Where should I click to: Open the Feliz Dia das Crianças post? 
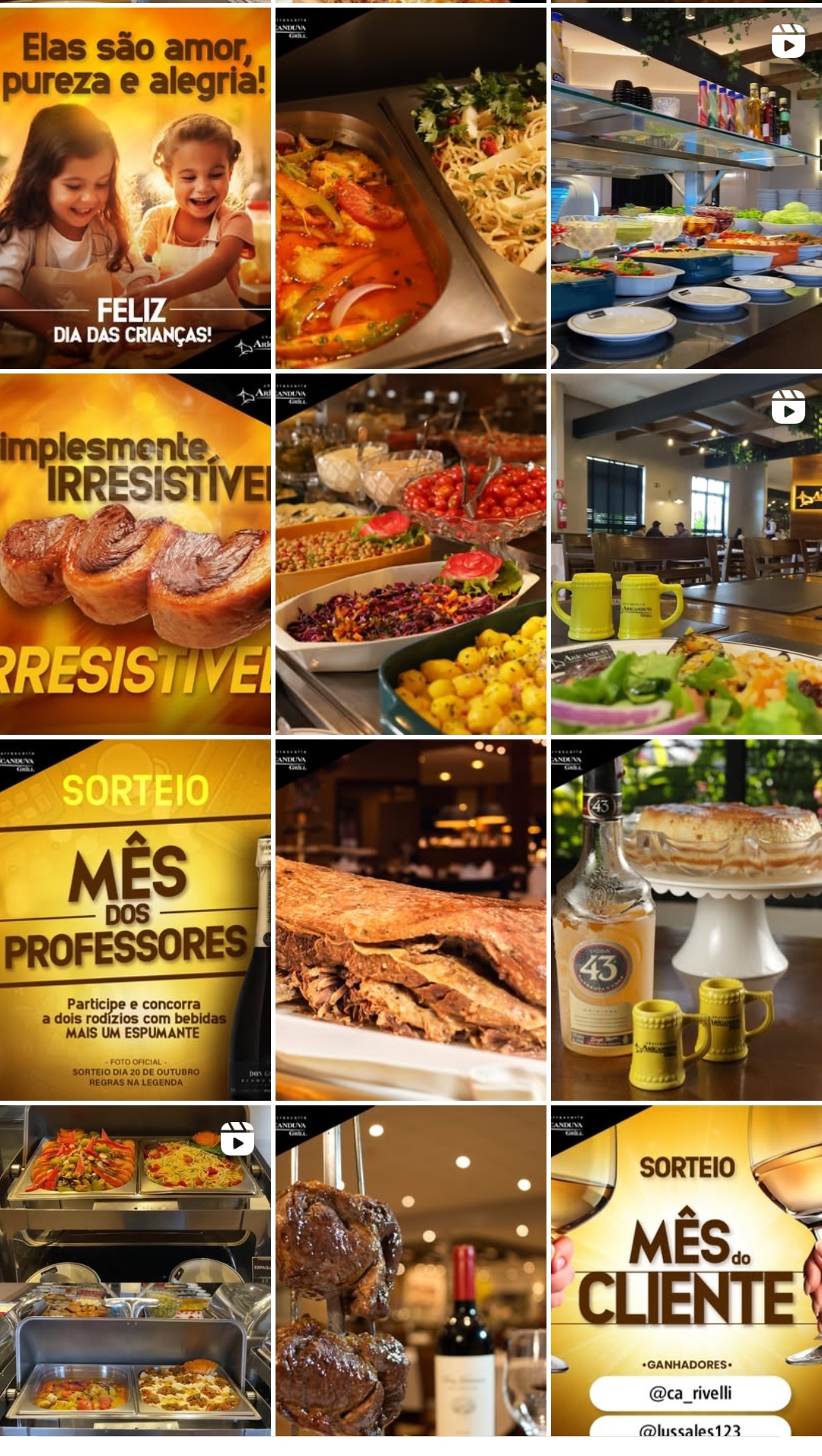[x=135, y=188]
